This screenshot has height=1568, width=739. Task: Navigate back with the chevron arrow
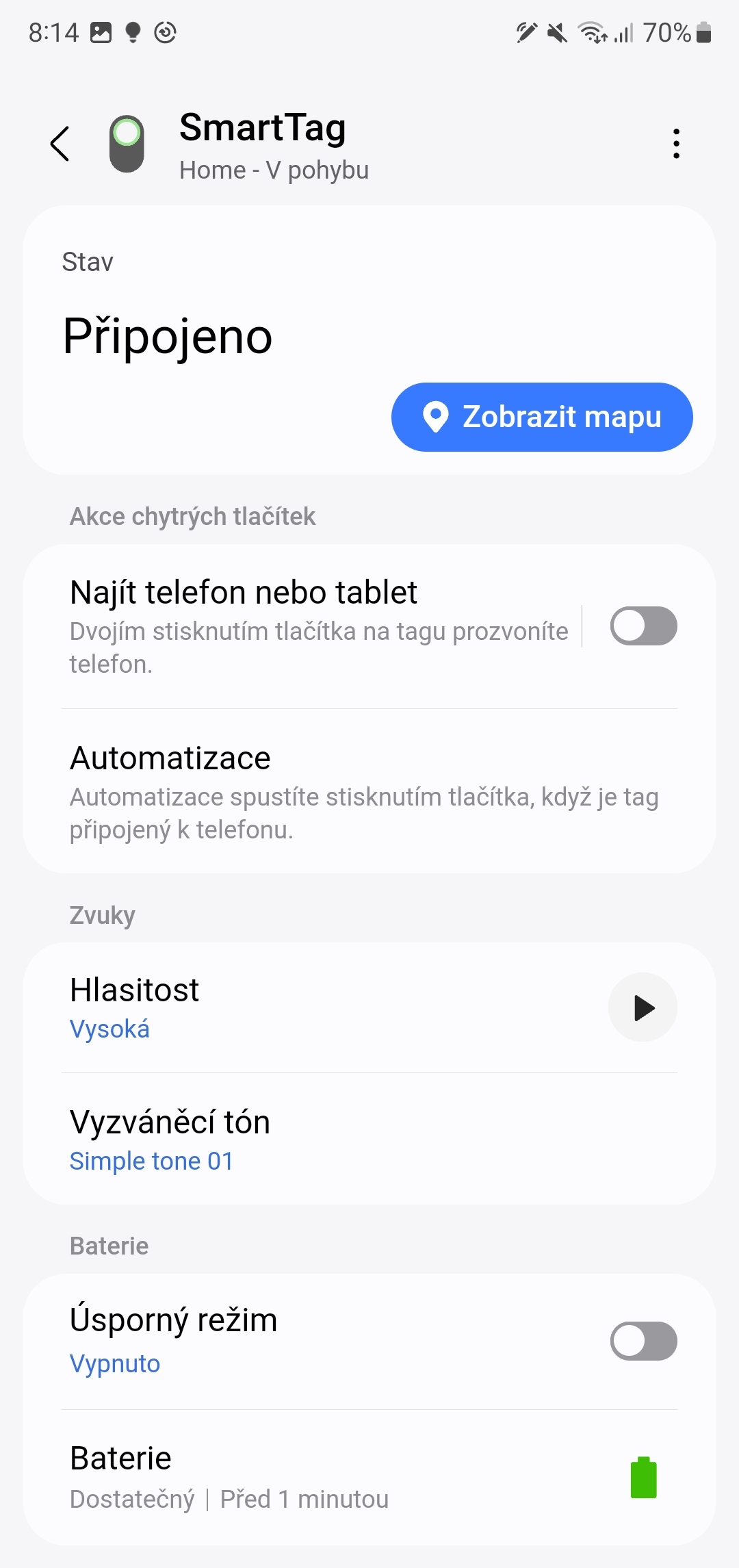tap(60, 144)
